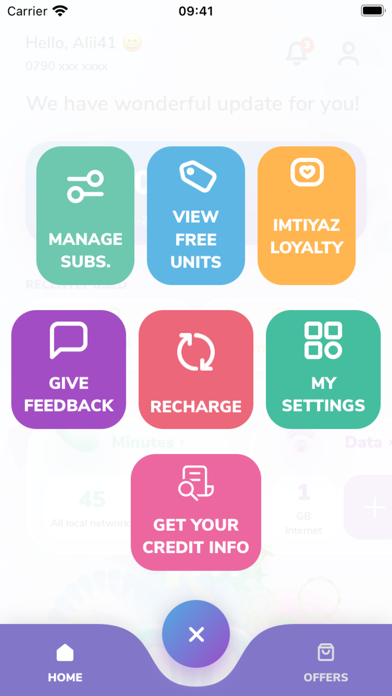
Task: Open My Settings
Action: (x=323, y=369)
